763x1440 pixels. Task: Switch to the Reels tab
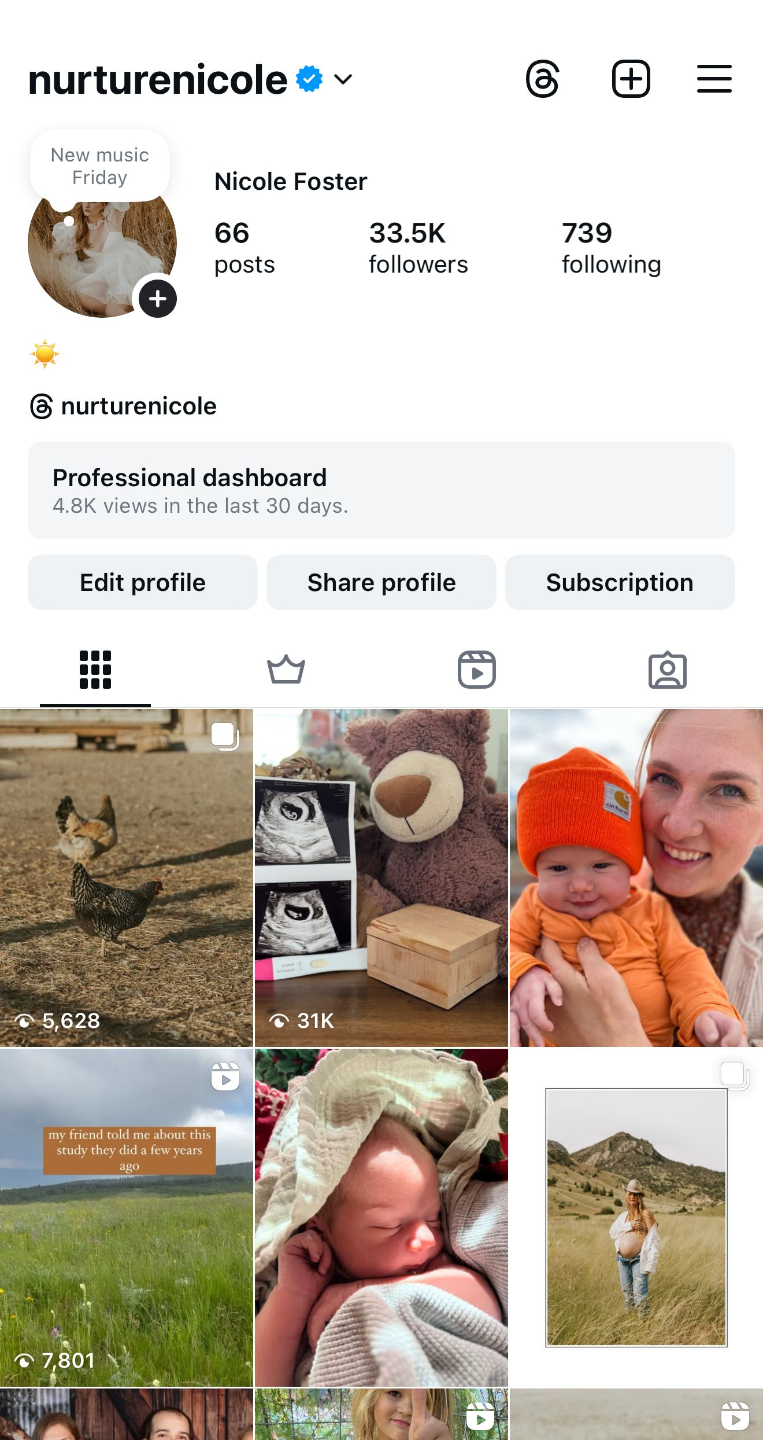pyautogui.click(x=477, y=670)
